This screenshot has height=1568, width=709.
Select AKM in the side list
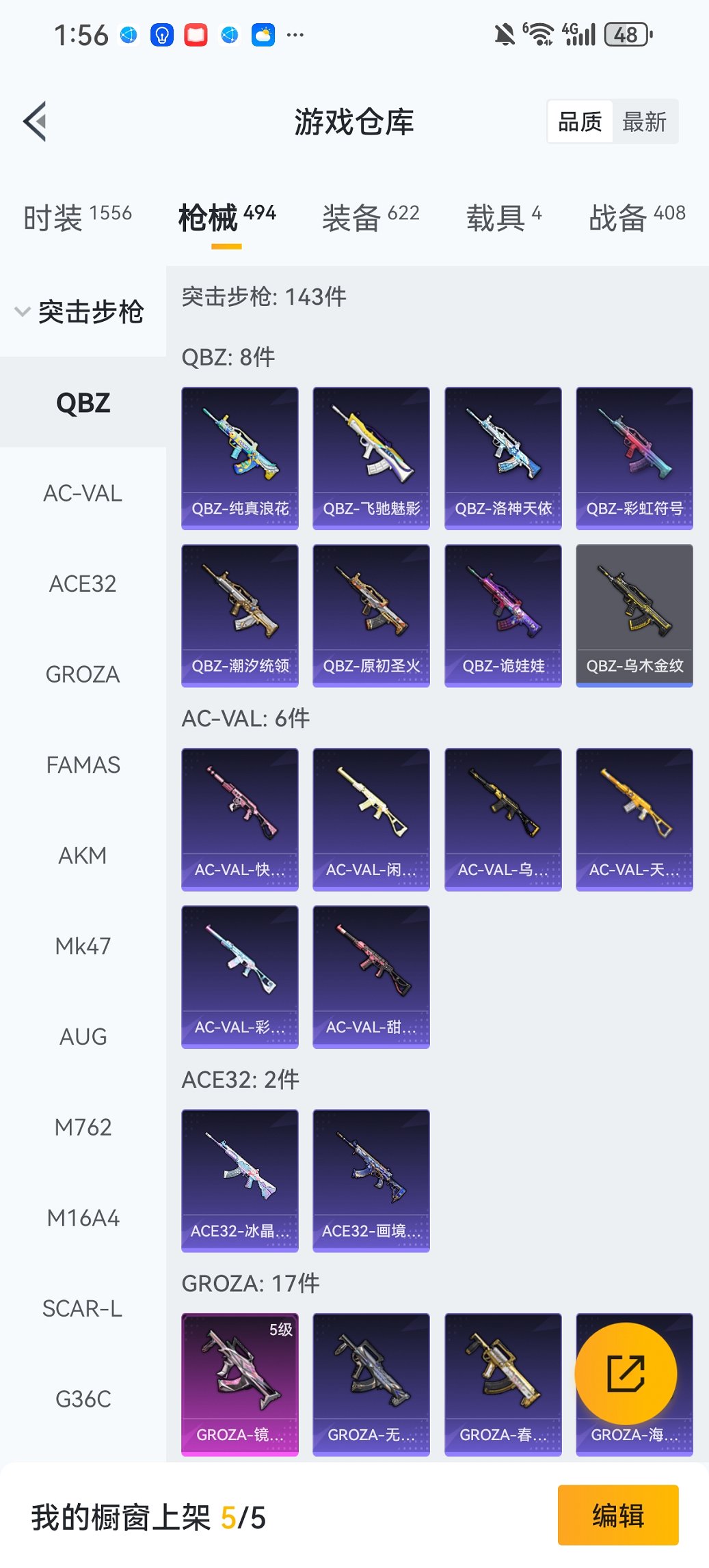tap(83, 855)
